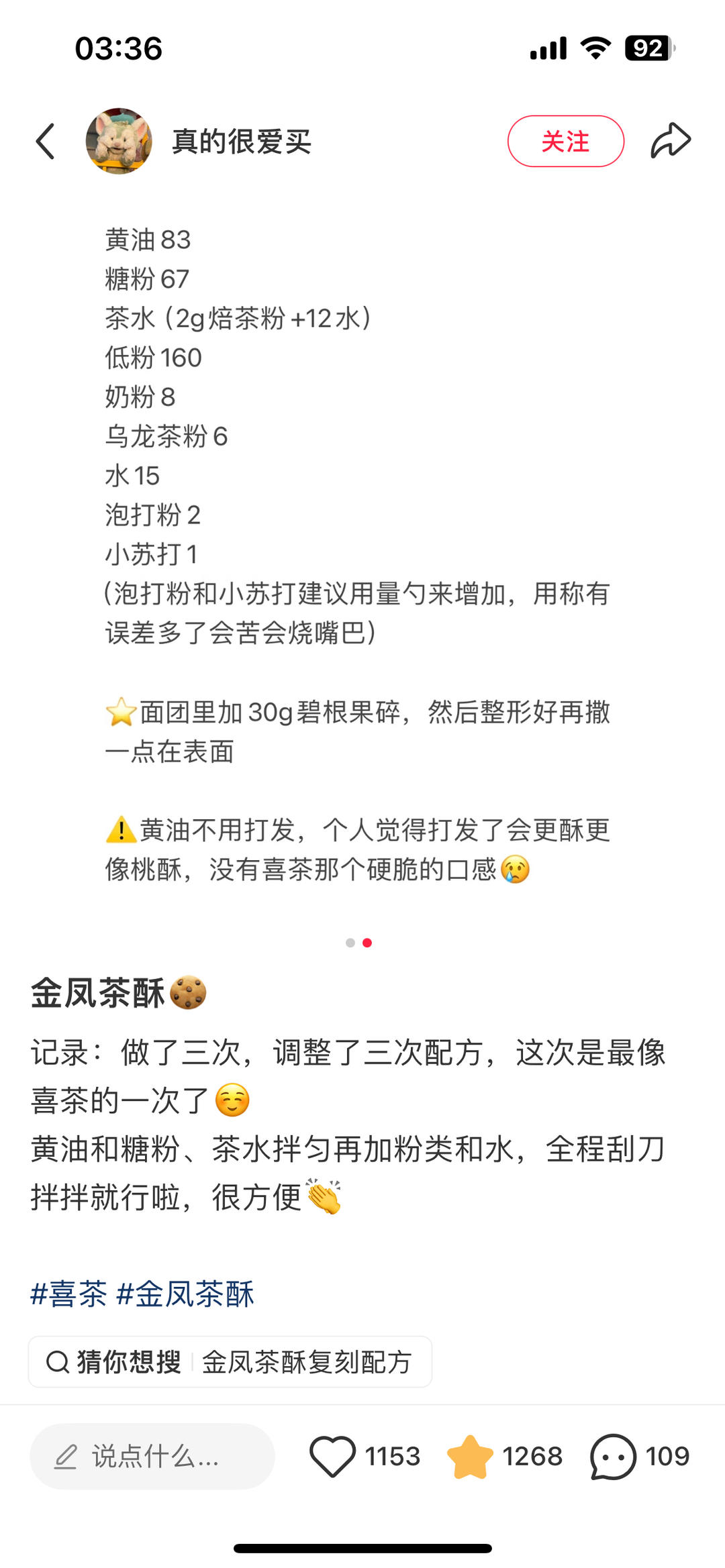725x1568 pixels.
Task: Share this post via the arrow icon
Action: (x=671, y=141)
